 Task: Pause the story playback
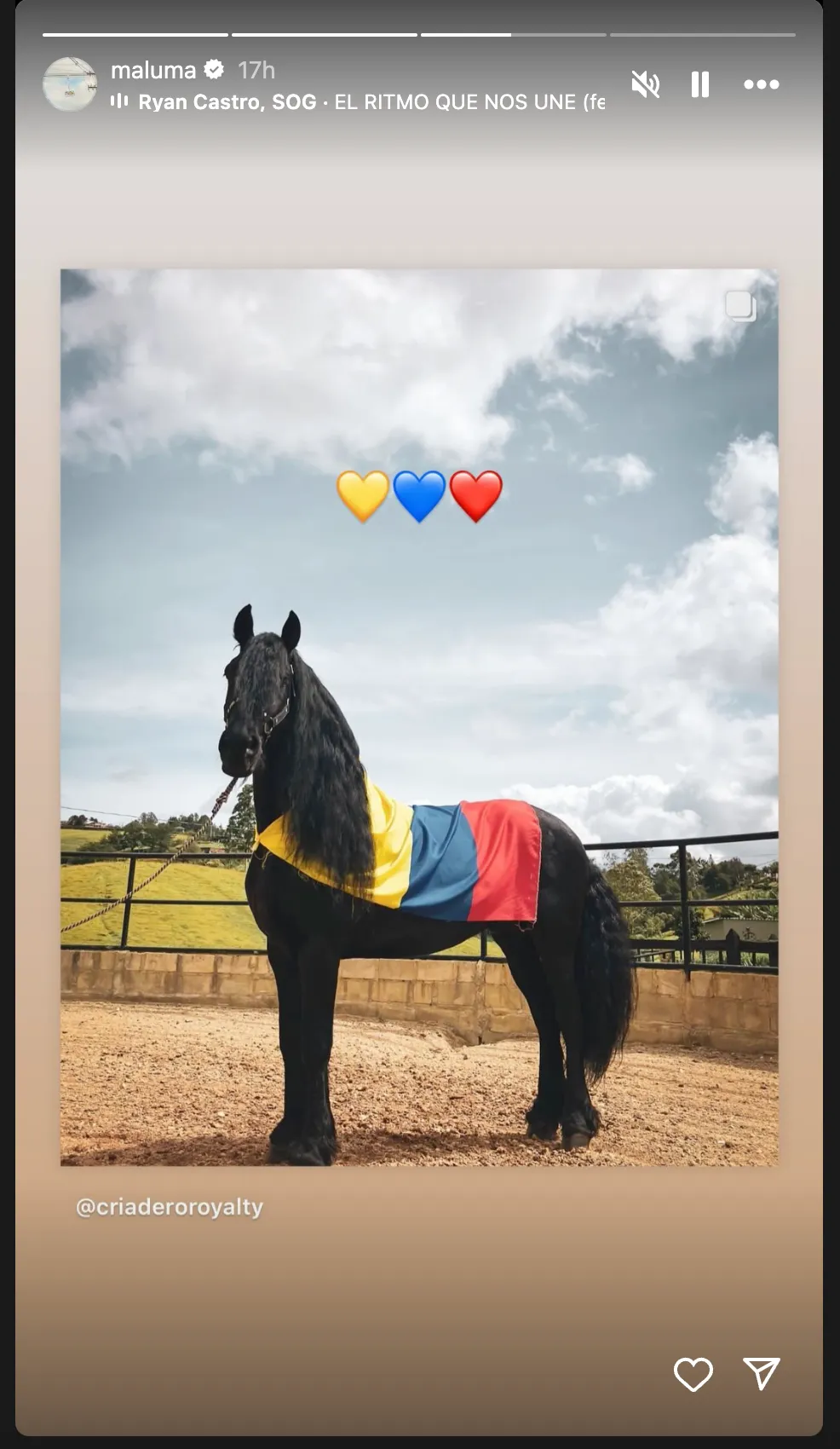(700, 84)
